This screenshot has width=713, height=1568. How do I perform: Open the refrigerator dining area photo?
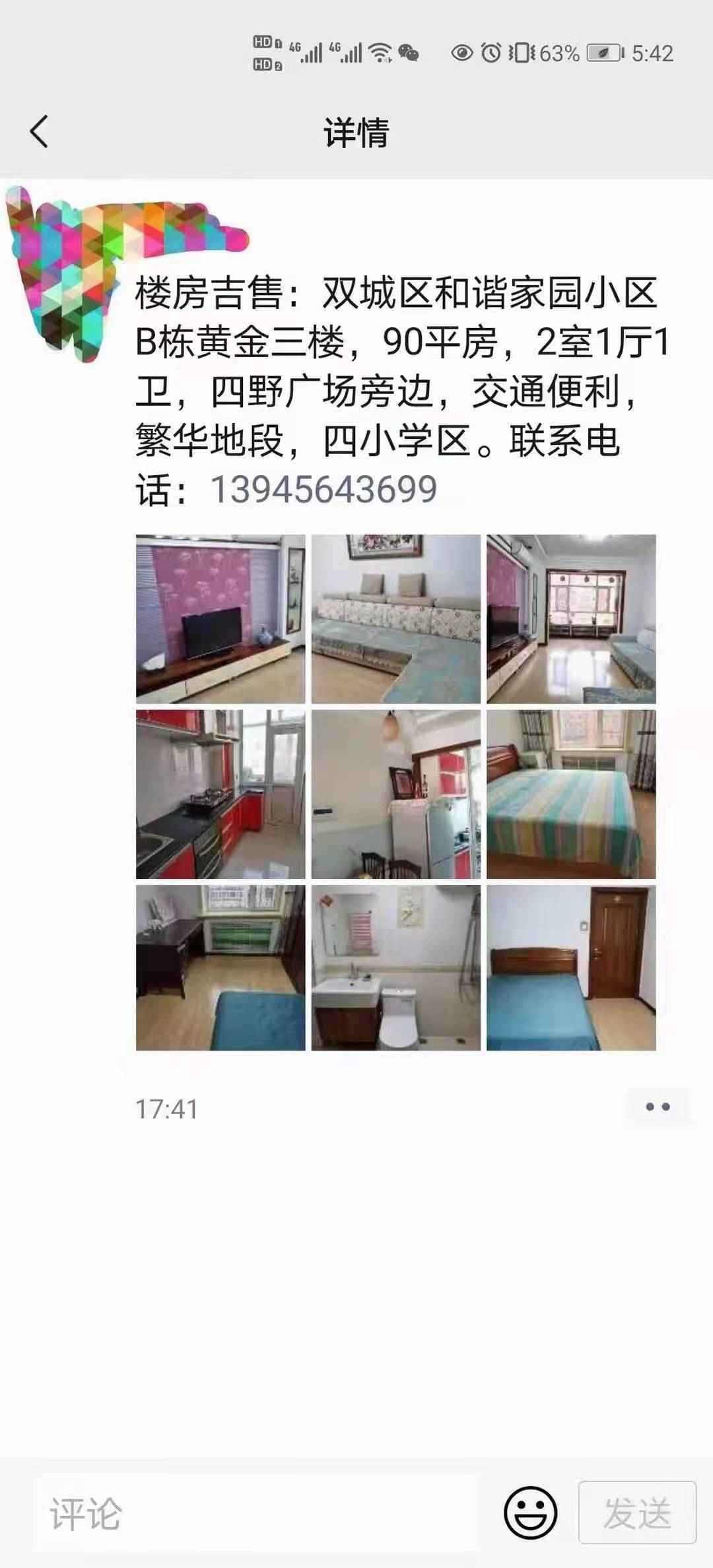point(395,794)
